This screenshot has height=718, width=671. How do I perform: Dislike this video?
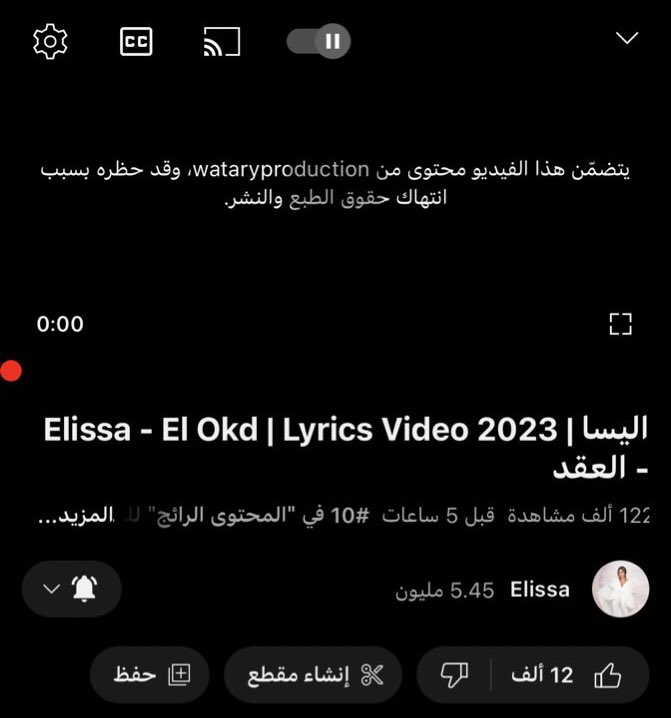455,675
